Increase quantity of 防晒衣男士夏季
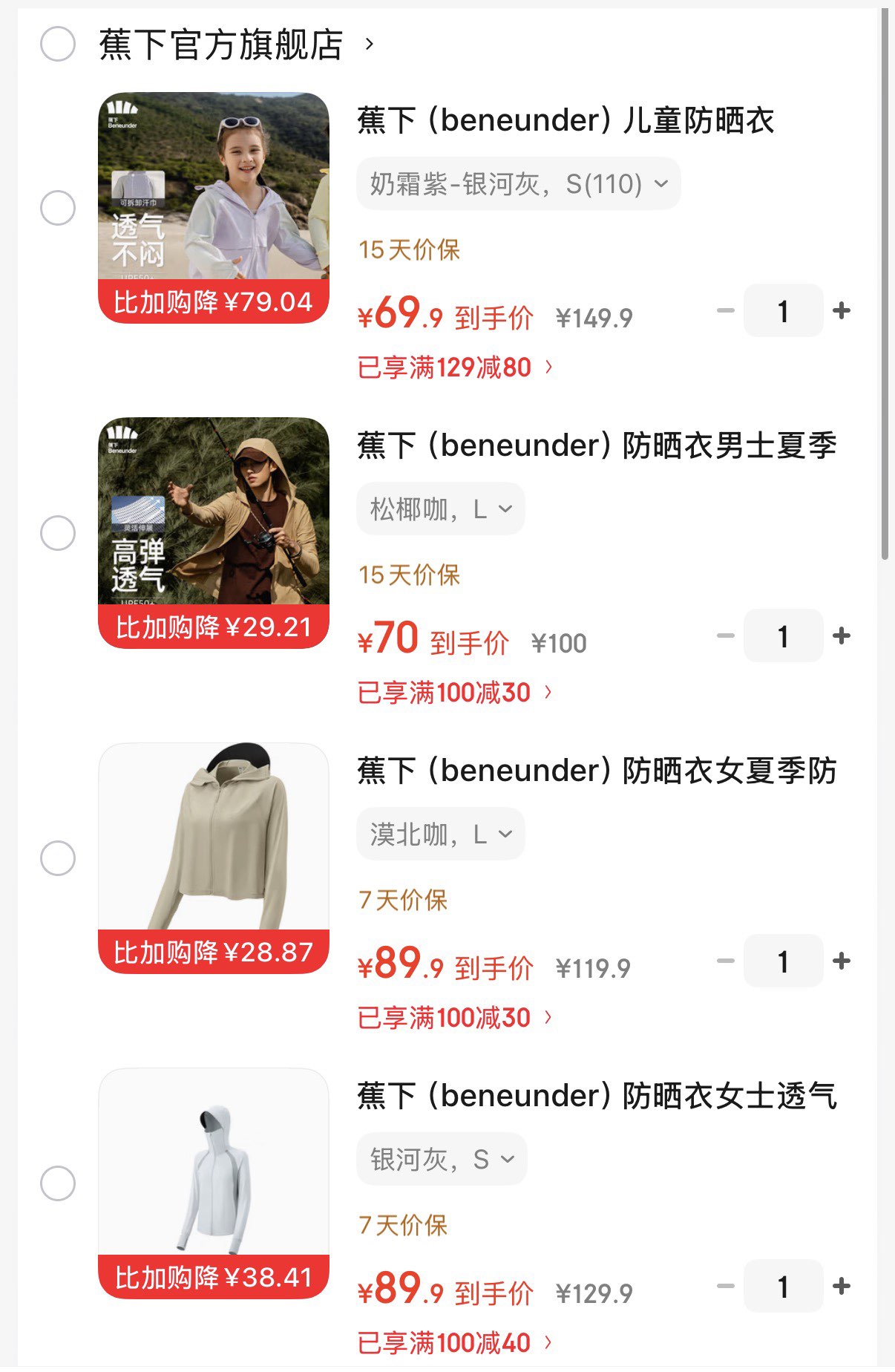Viewport: 895px width, 1372px height. [x=842, y=636]
